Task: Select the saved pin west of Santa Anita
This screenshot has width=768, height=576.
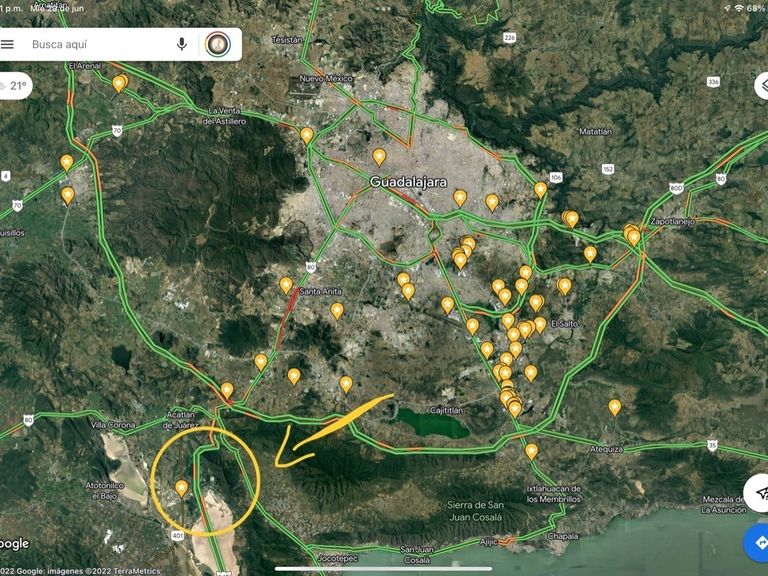Action: (x=286, y=284)
